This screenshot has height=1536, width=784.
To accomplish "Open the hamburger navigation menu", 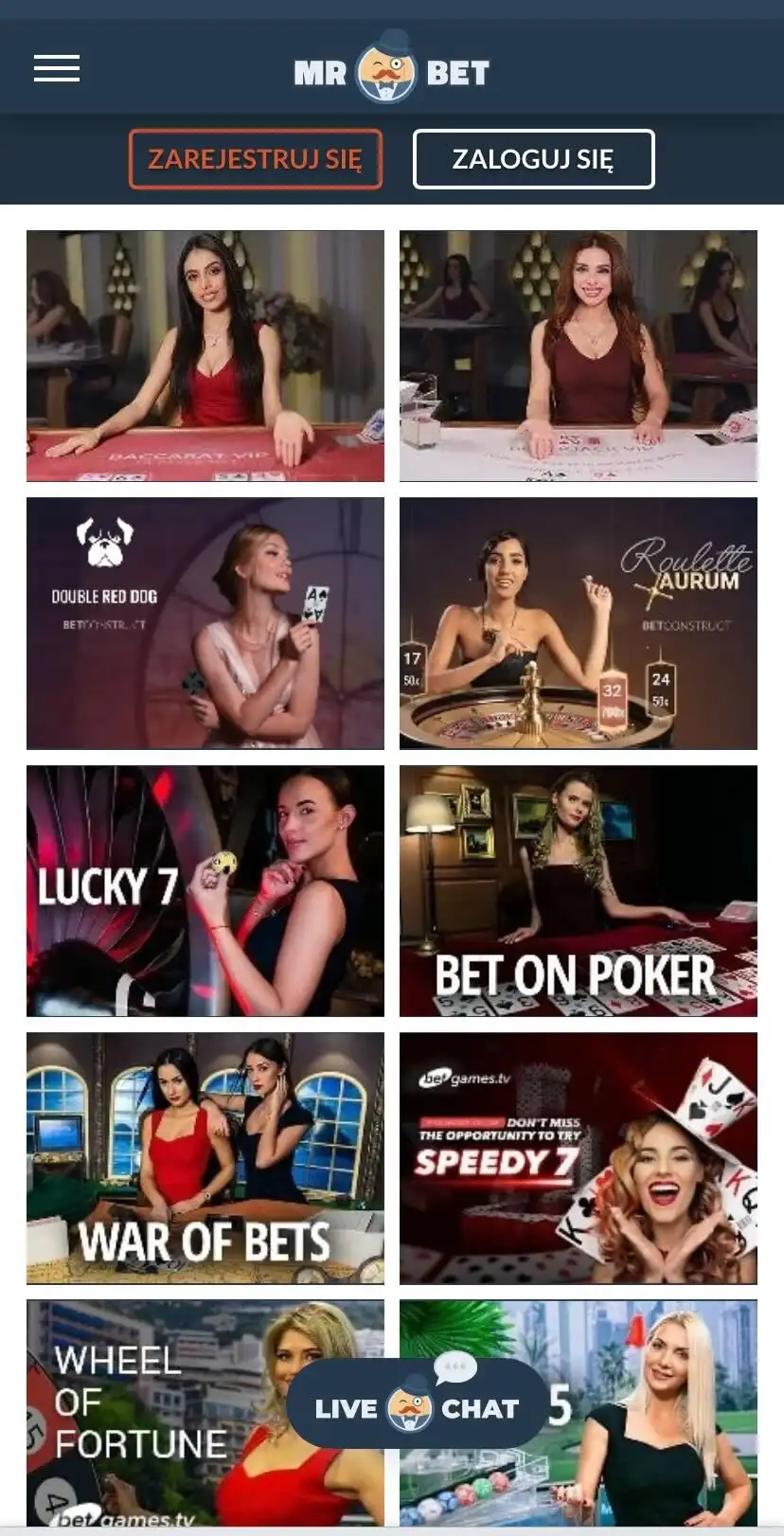I will click(57, 67).
